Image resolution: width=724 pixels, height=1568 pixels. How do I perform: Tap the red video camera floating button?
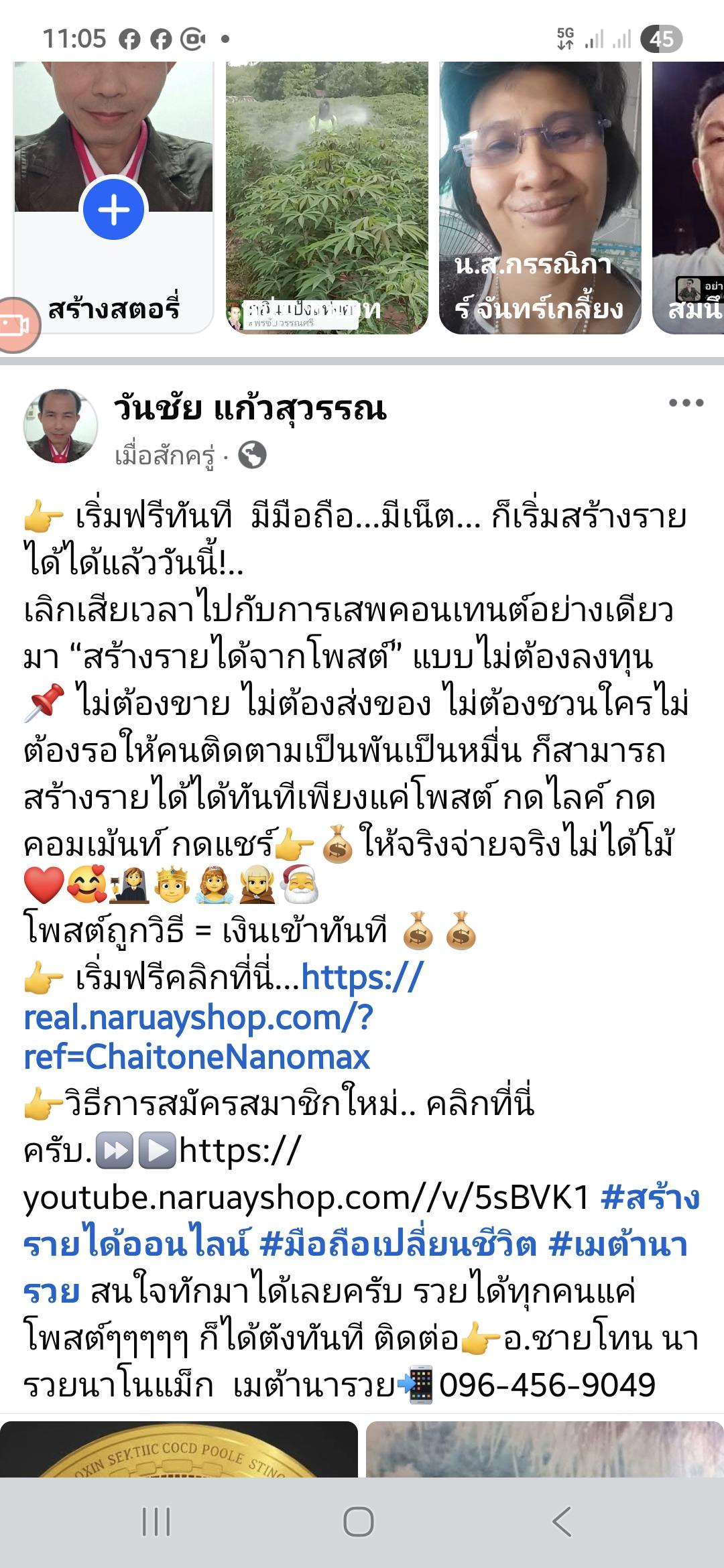[x=17, y=325]
